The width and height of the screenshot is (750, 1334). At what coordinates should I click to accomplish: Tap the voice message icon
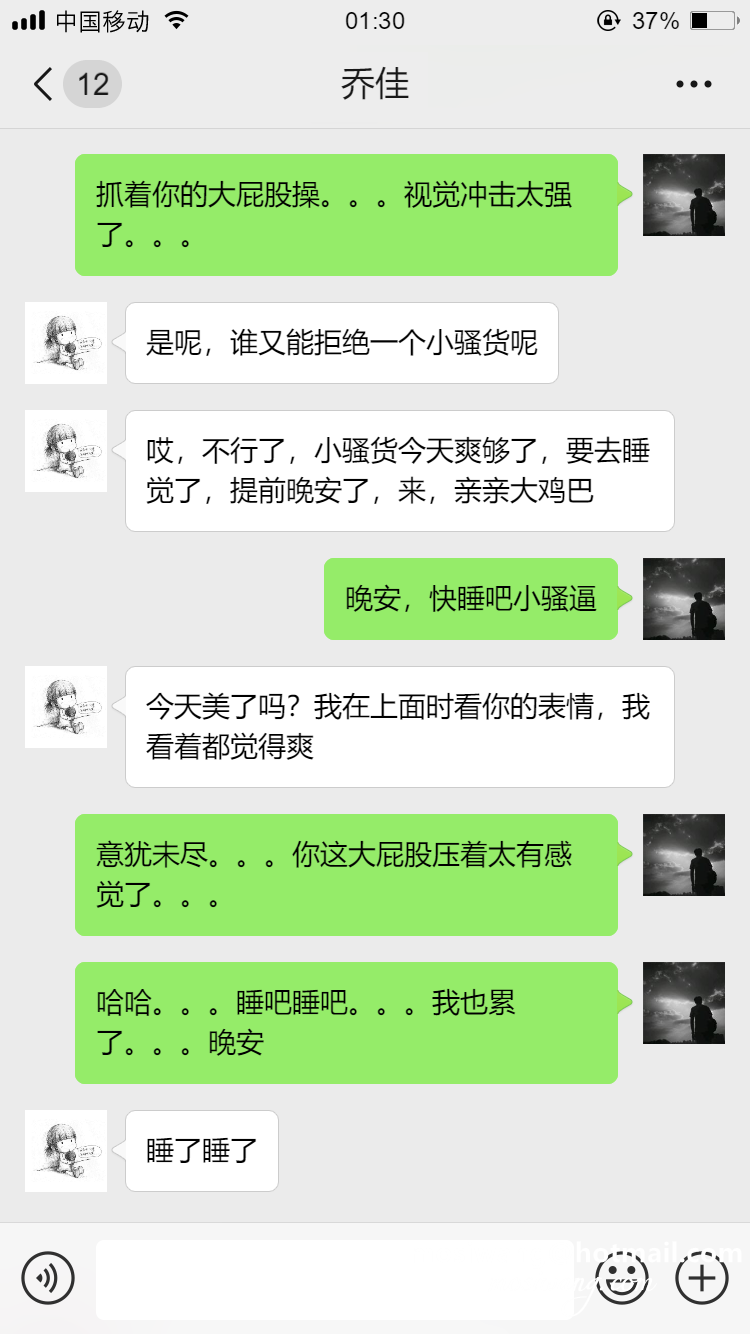tap(48, 1278)
